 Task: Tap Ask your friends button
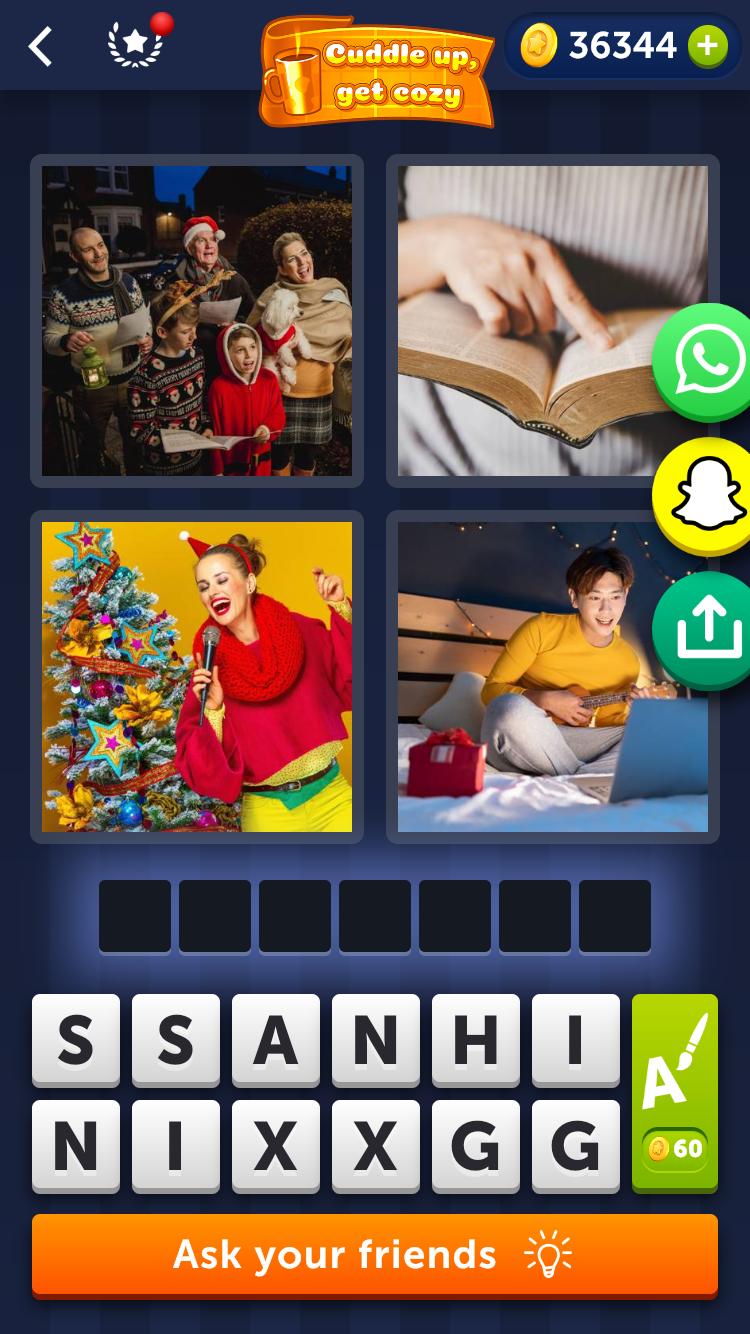coord(375,1255)
